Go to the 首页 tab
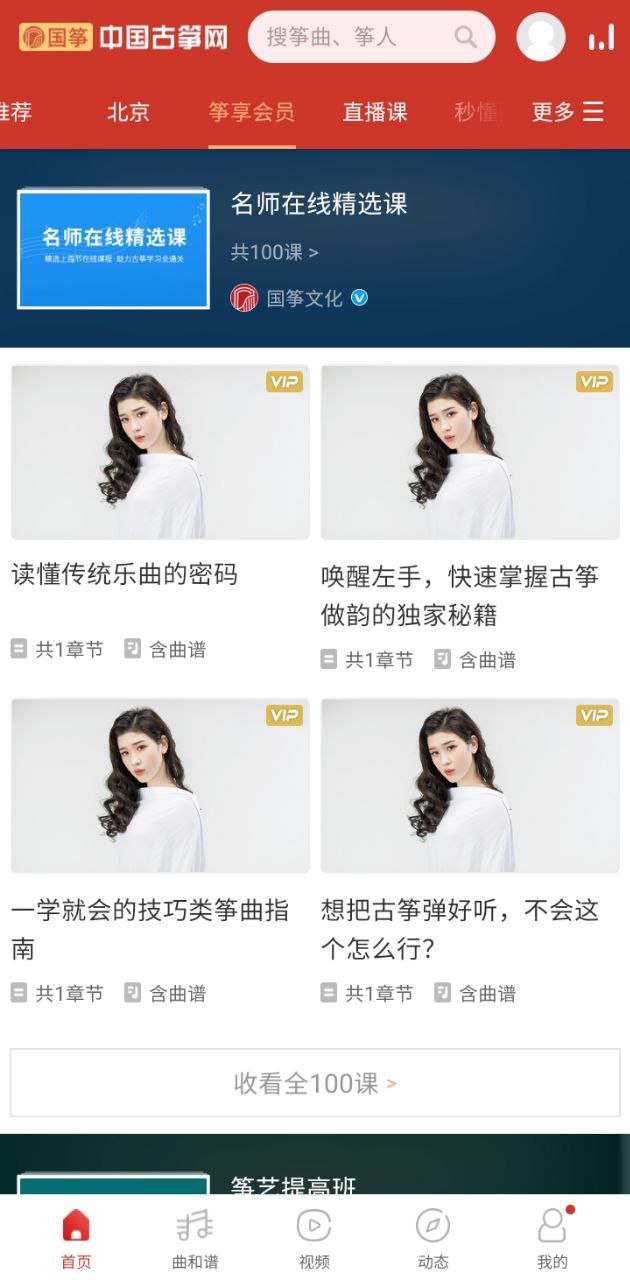 [x=76, y=1238]
